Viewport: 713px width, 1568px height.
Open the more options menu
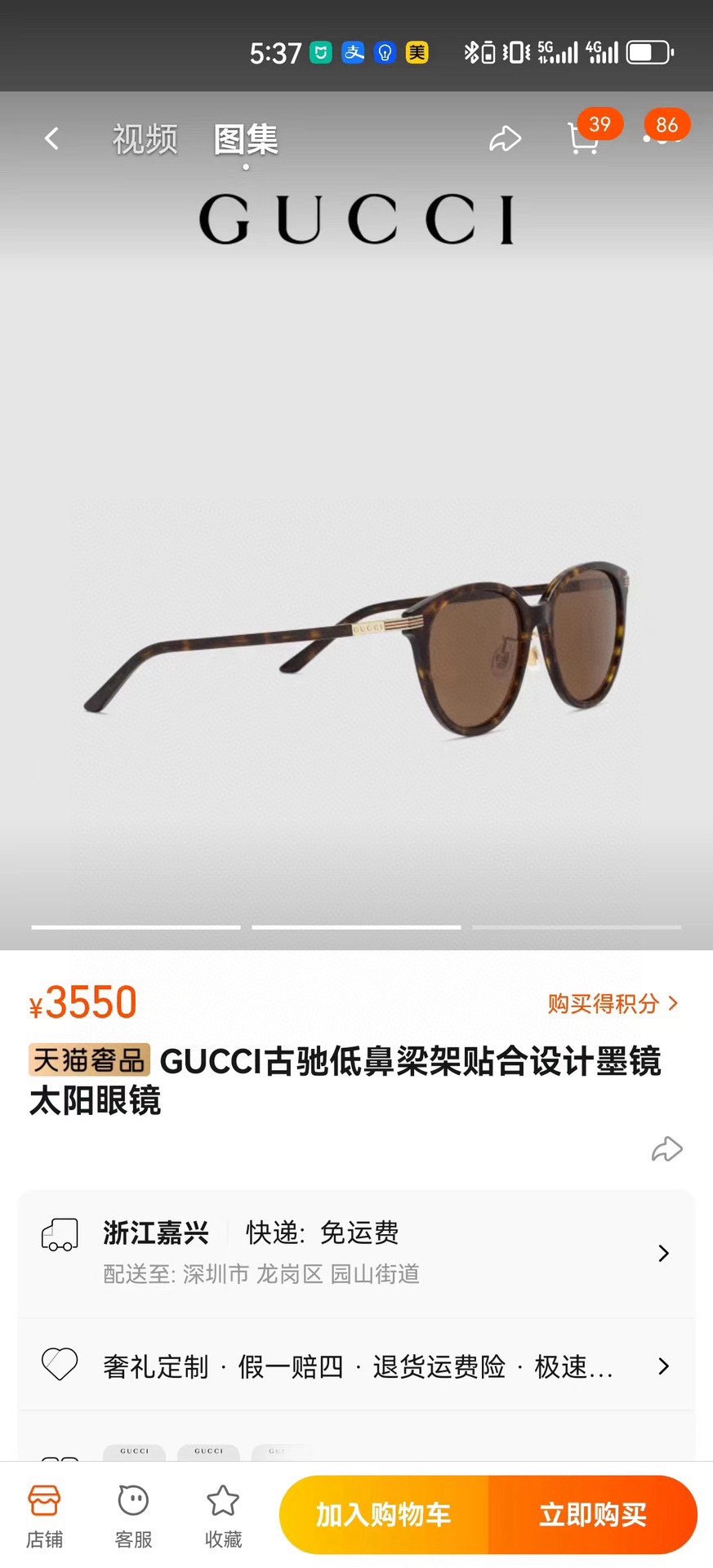662,139
